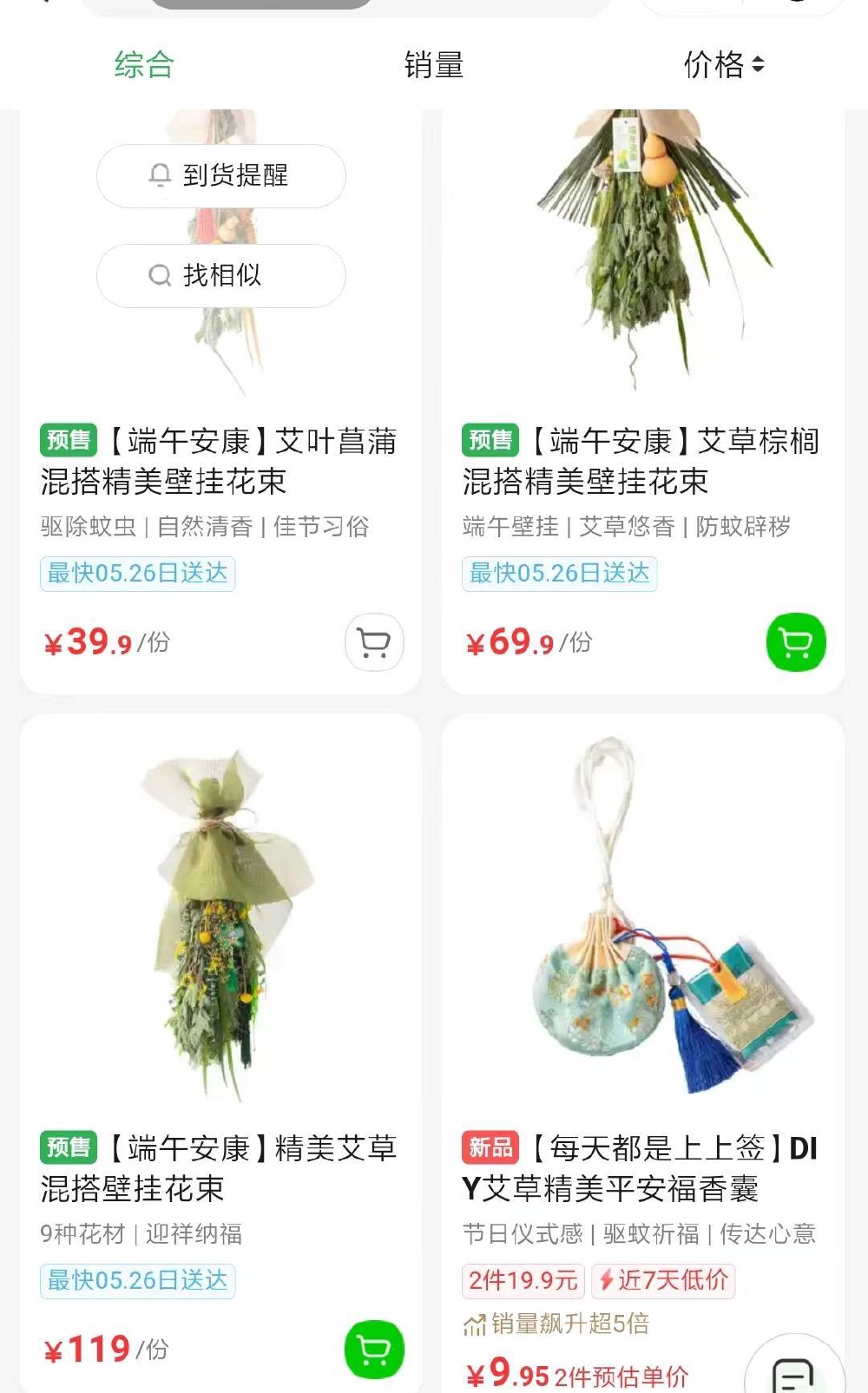The image size is (868, 1393).
Task: Add the ¥119 精美艾草 bouquet to cart
Action: [375, 1350]
